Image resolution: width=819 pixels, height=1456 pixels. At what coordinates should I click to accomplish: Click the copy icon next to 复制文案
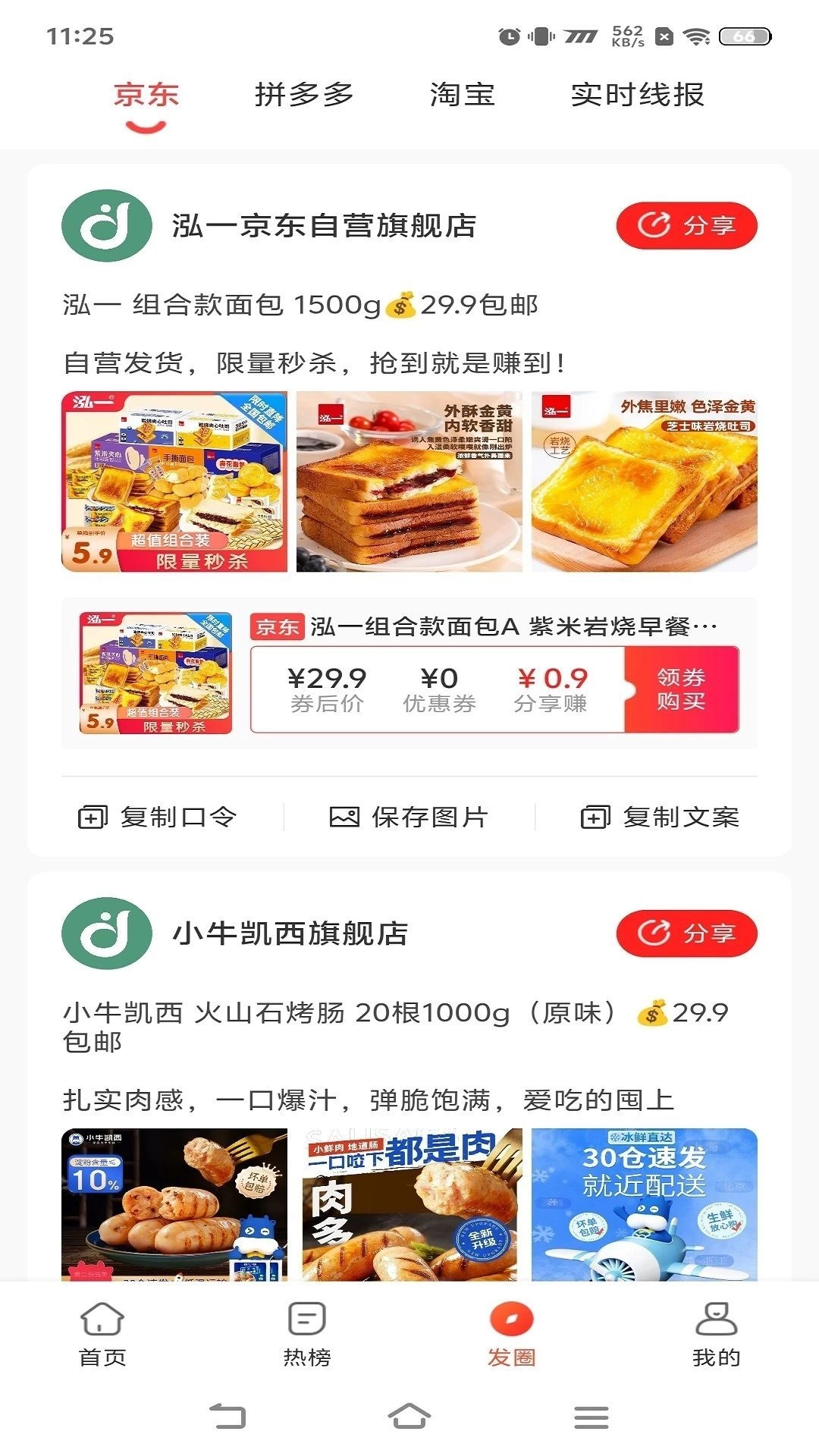596,817
